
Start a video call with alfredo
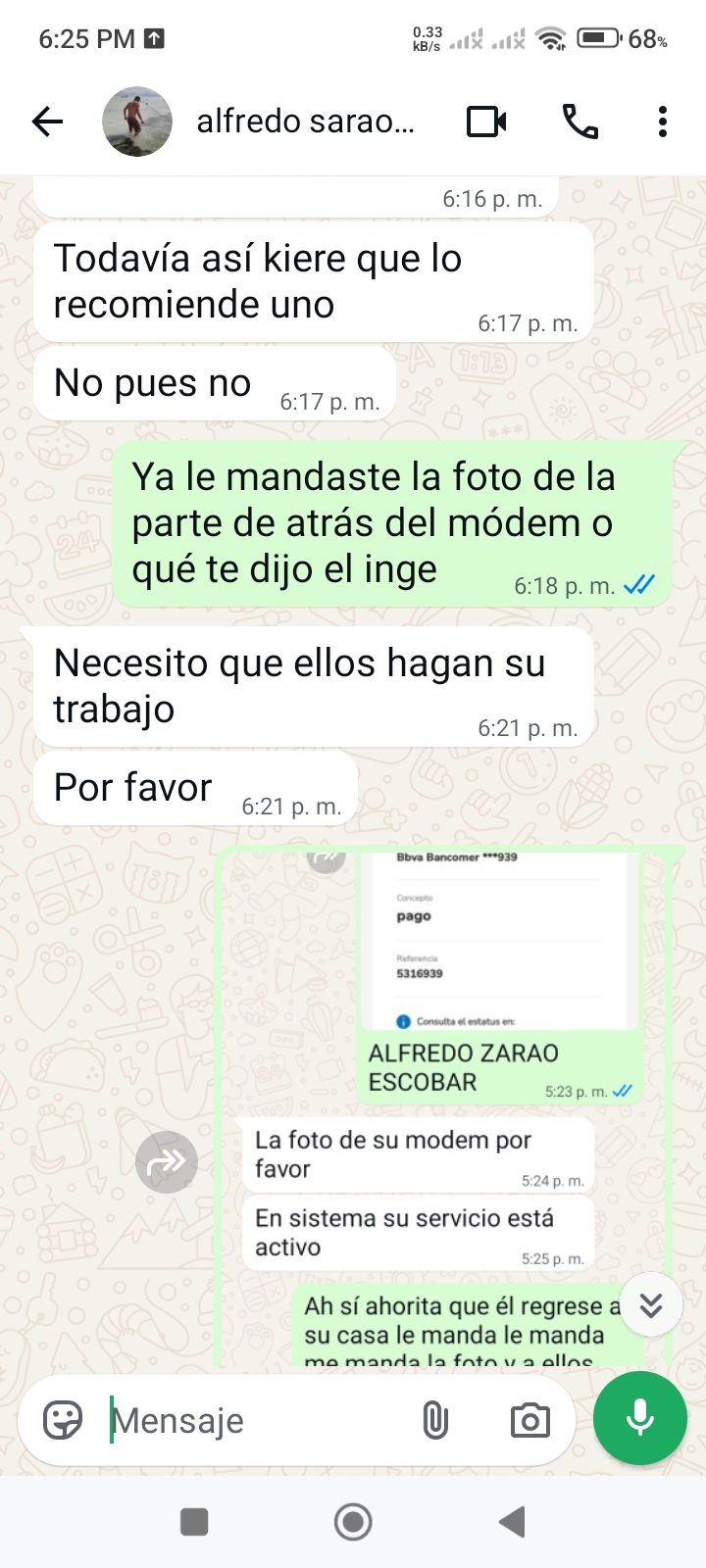pyautogui.click(x=486, y=122)
